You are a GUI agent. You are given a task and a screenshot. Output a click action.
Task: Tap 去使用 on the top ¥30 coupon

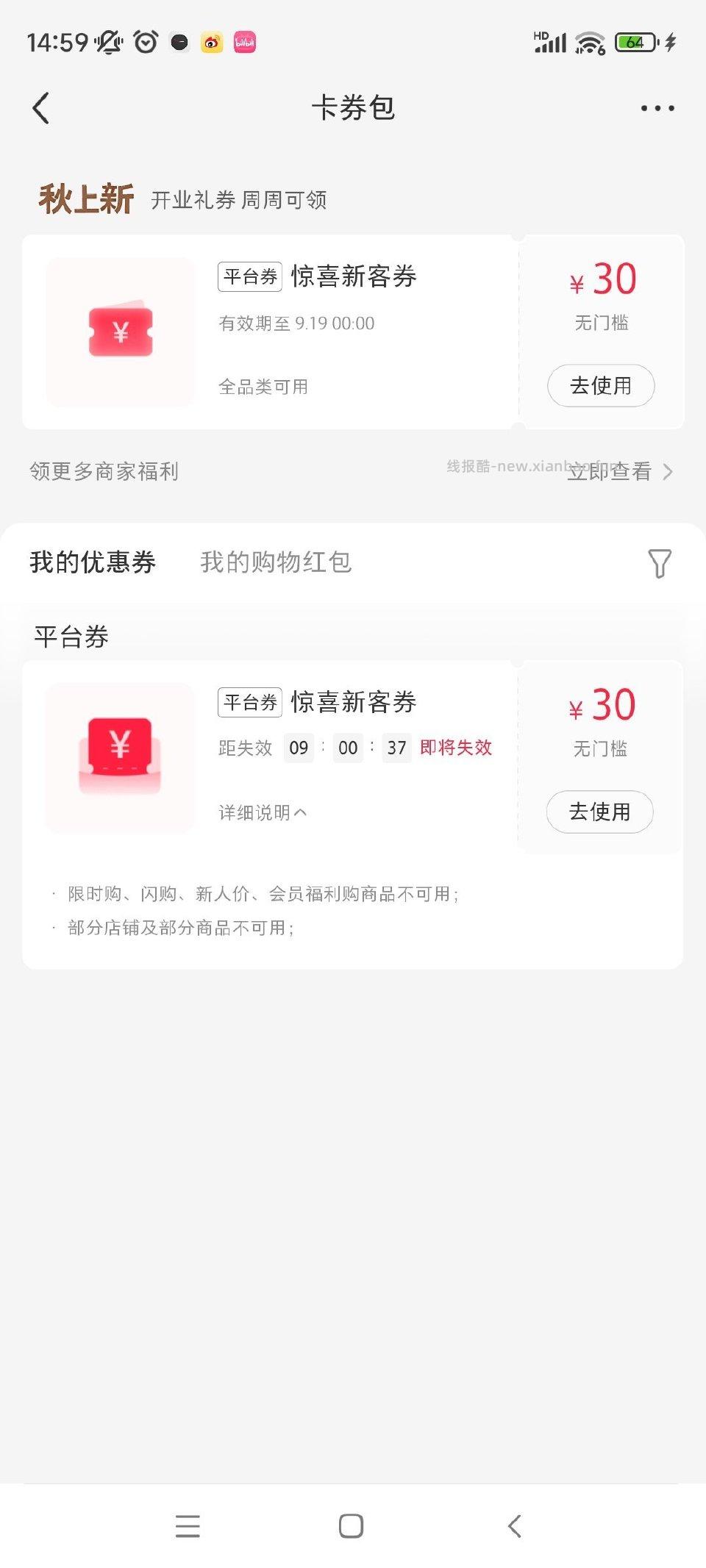coord(601,386)
